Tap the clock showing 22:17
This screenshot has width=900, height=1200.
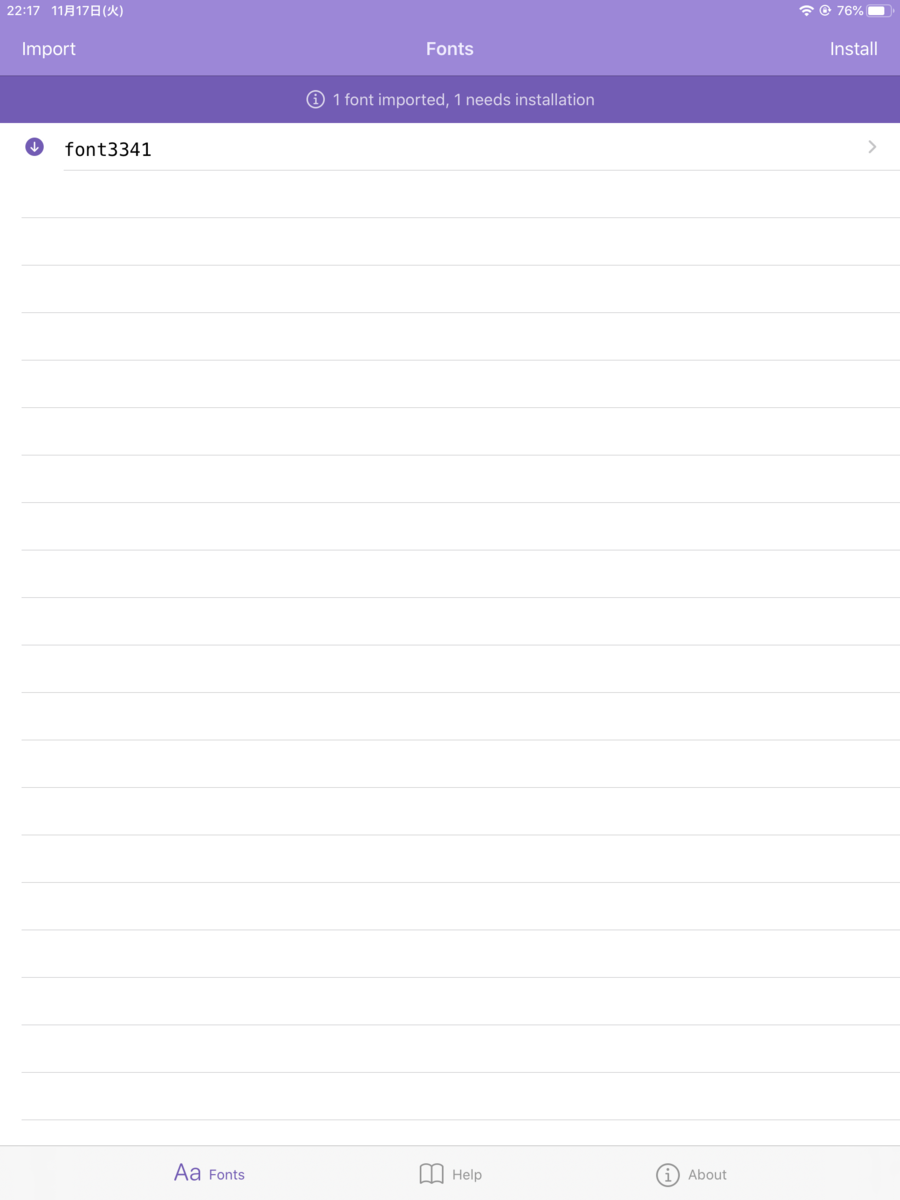(22, 11)
